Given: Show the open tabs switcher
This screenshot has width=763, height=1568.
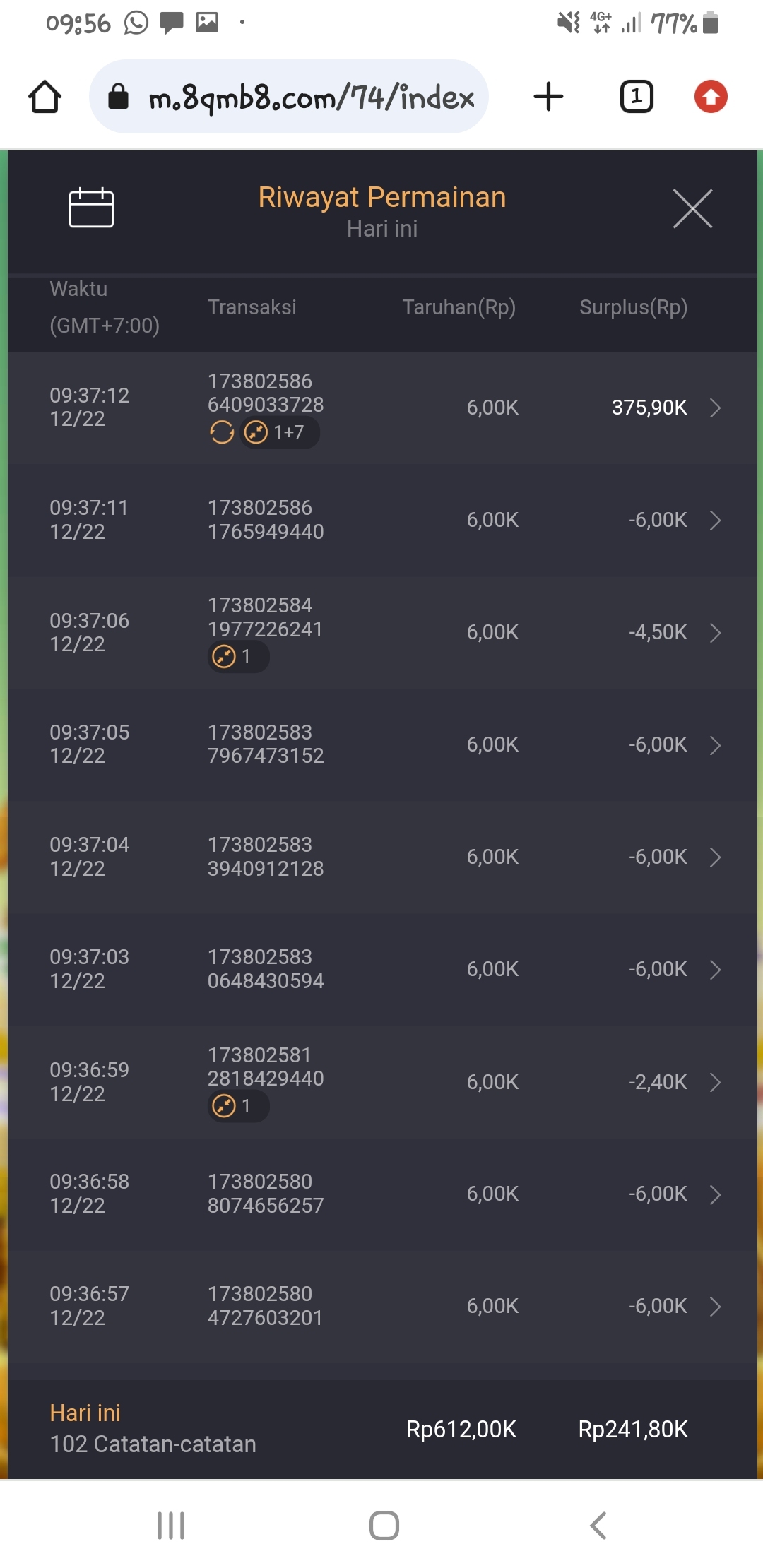Looking at the screenshot, I should coord(637,97).
